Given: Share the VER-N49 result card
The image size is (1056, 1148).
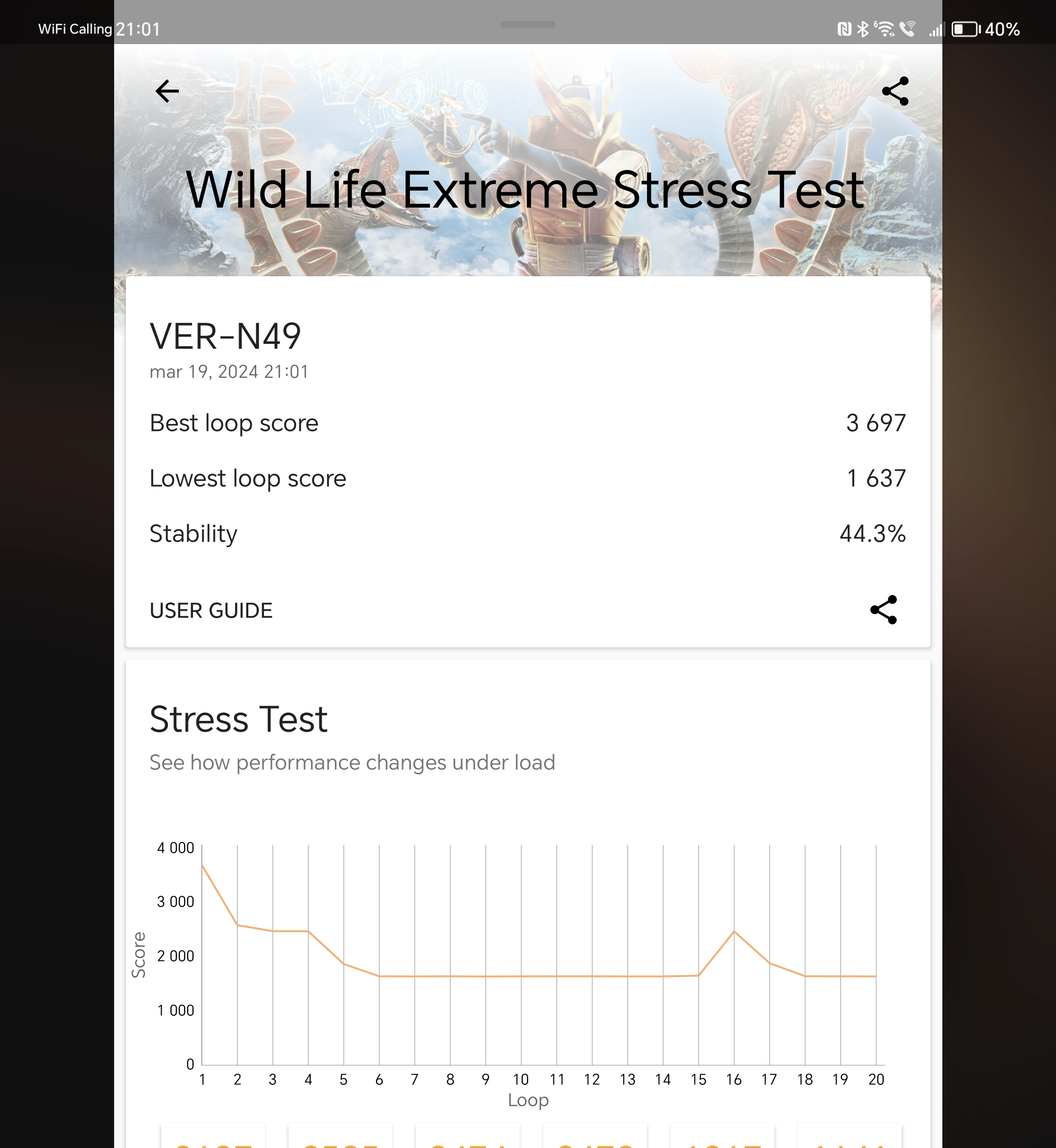Looking at the screenshot, I should [884, 610].
